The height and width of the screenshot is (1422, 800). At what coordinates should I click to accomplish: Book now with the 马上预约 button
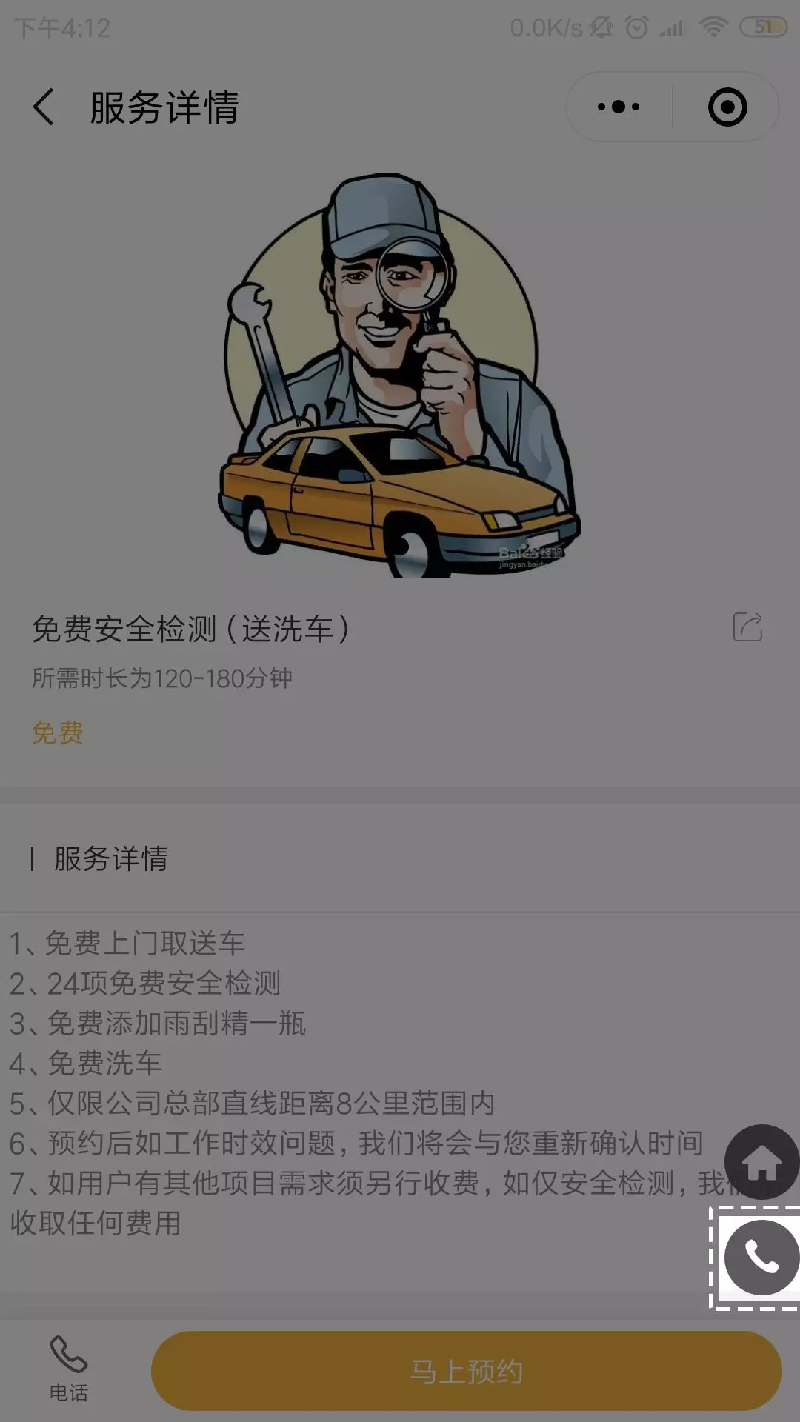pos(466,1371)
